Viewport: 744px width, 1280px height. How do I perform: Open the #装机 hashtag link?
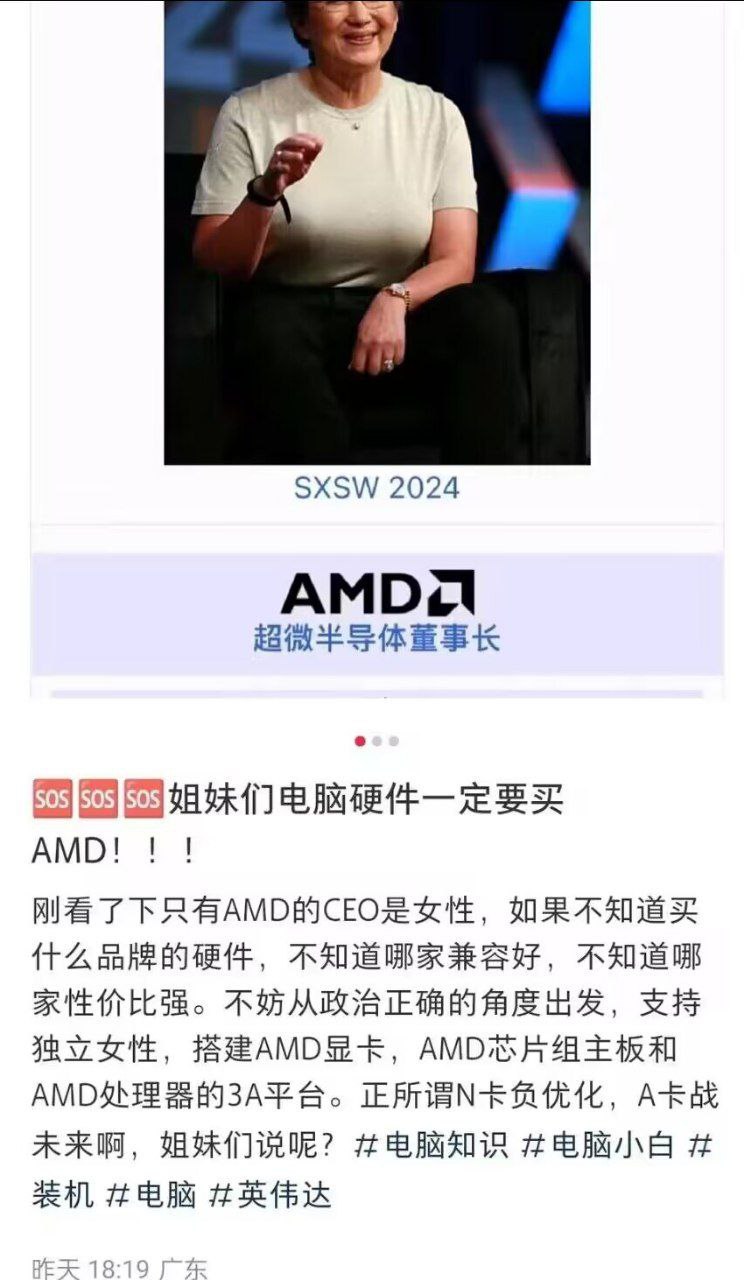[x=62, y=1194]
